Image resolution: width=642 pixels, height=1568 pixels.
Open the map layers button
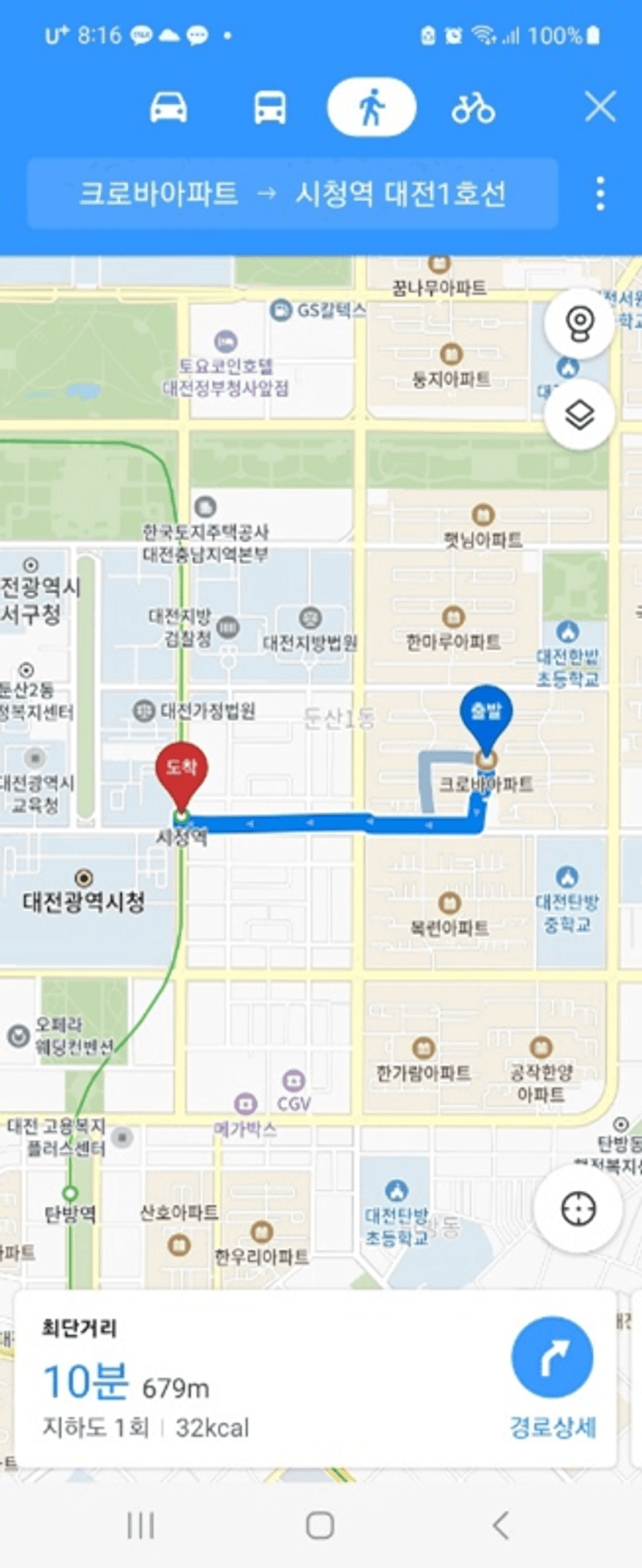[579, 415]
